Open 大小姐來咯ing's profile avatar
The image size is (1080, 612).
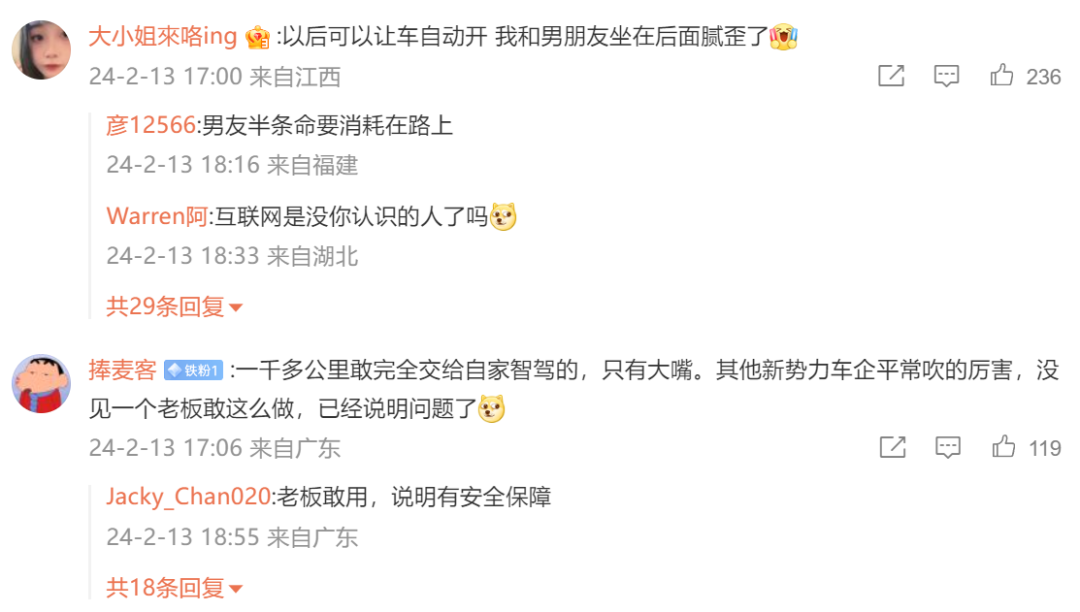[x=41, y=49]
